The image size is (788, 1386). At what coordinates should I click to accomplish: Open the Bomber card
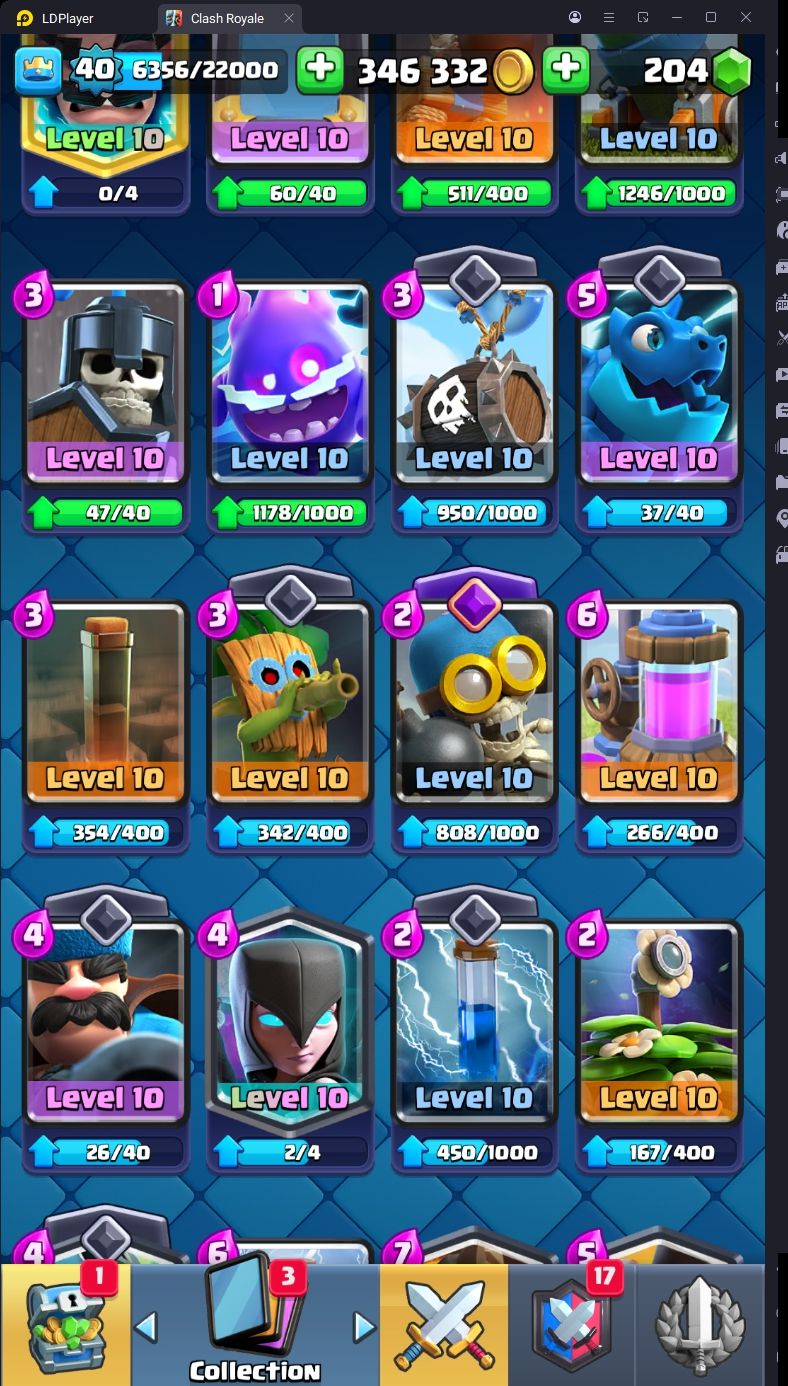[474, 705]
